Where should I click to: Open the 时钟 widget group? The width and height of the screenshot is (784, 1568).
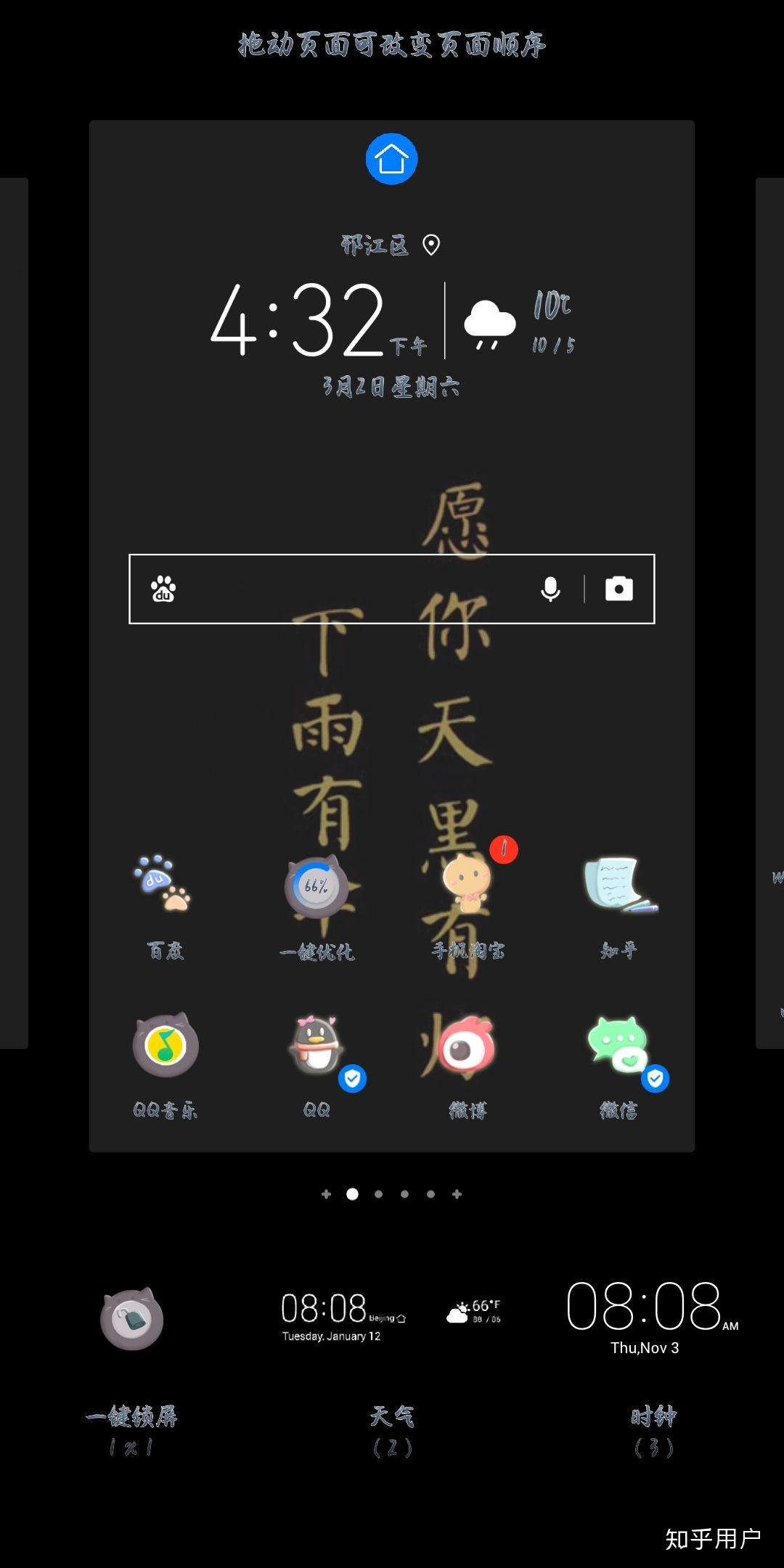pyautogui.click(x=652, y=1319)
